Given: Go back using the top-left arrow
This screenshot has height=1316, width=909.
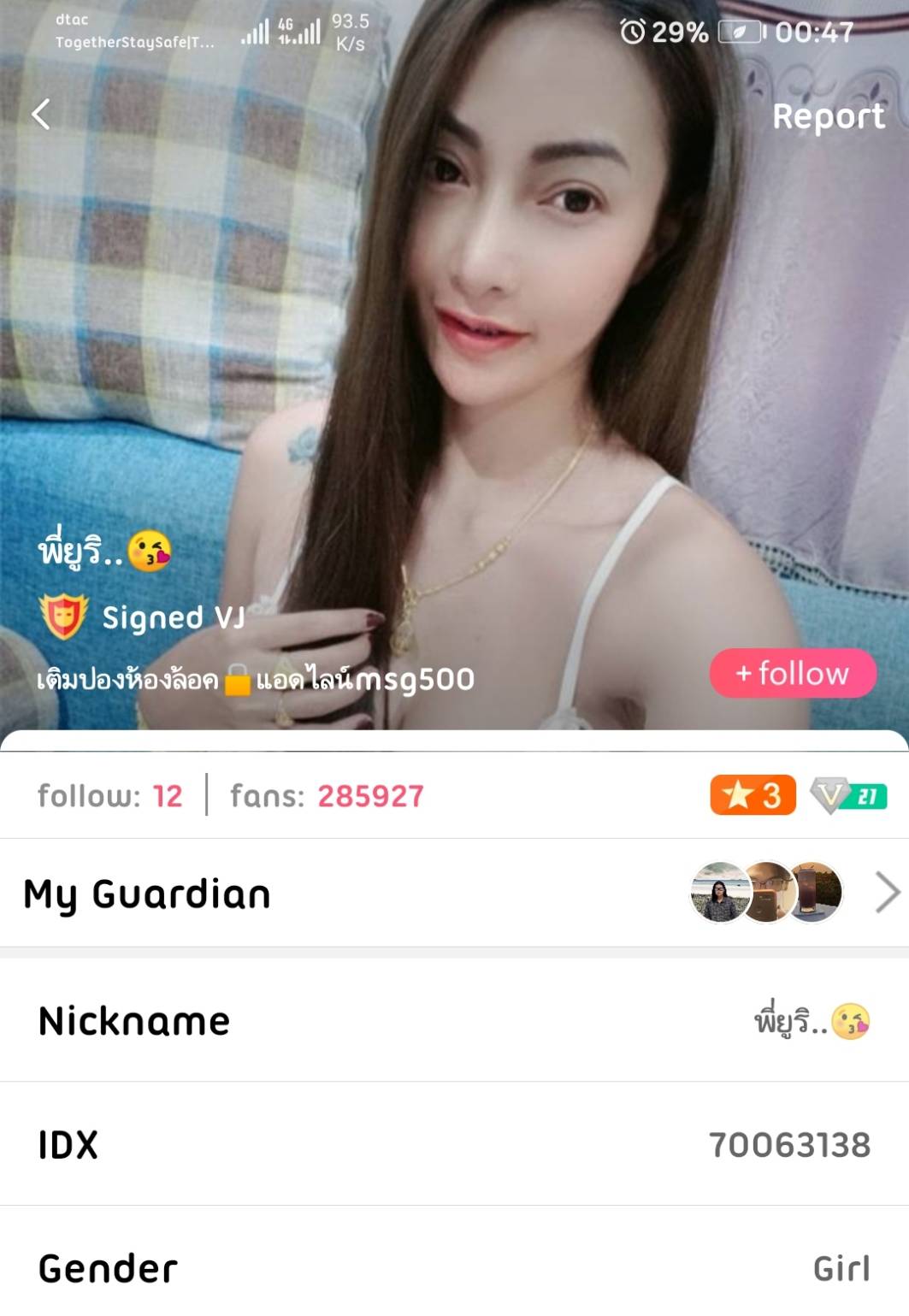Looking at the screenshot, I should click(x=41, y=114).
